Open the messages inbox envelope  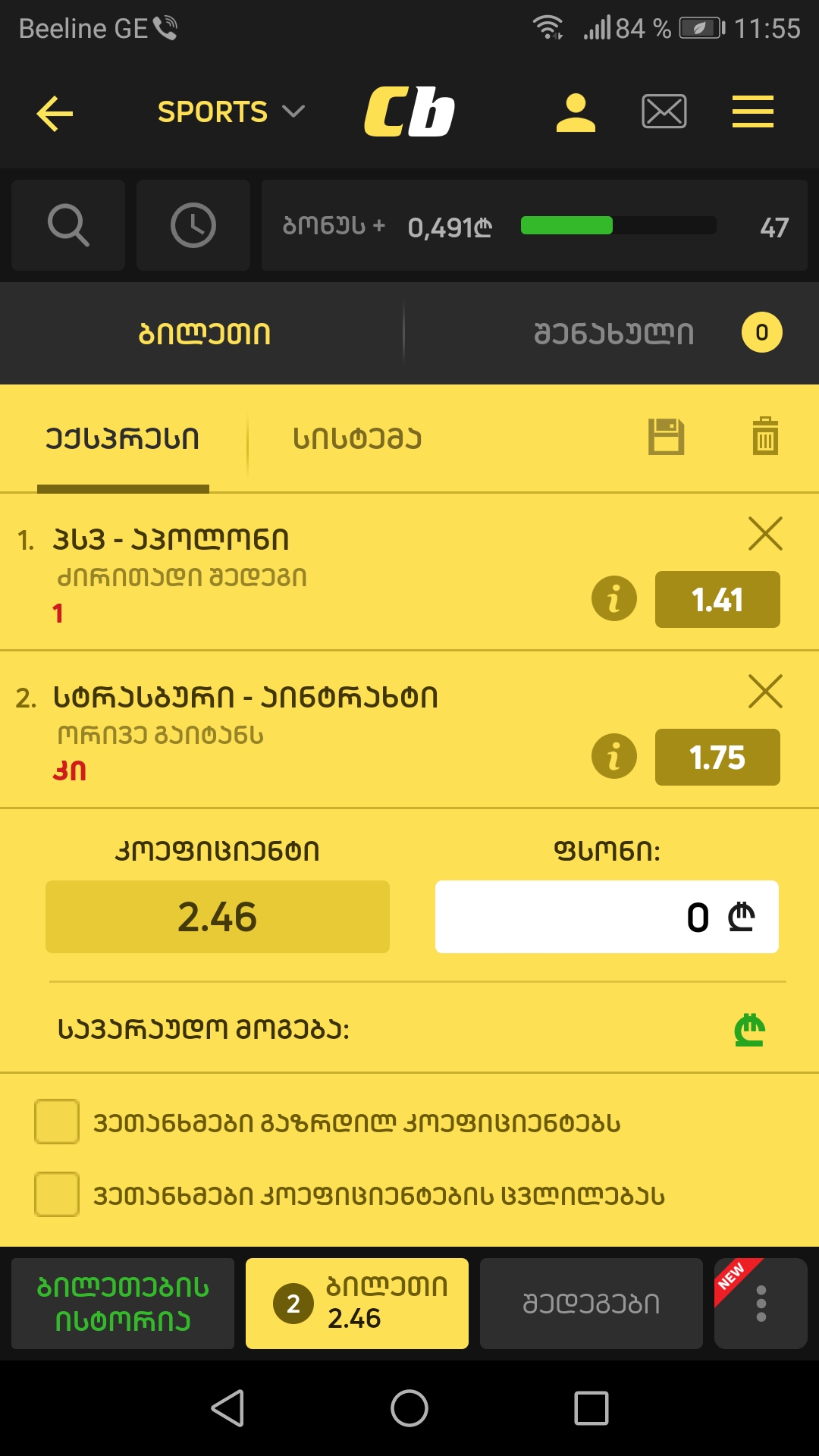click(x=664, y=111)
